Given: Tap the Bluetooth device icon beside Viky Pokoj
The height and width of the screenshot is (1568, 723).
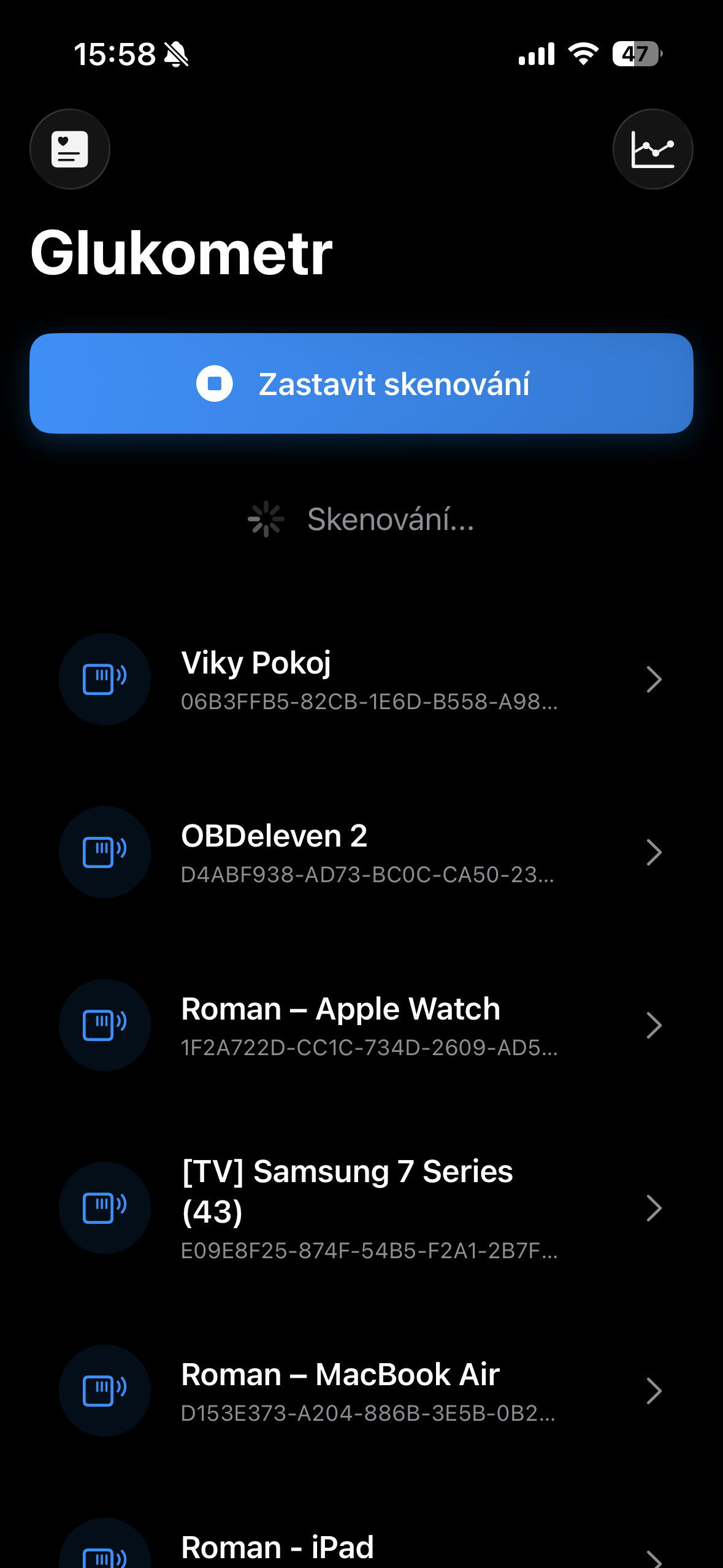Looking at the screenshot, I should point(104,679).
